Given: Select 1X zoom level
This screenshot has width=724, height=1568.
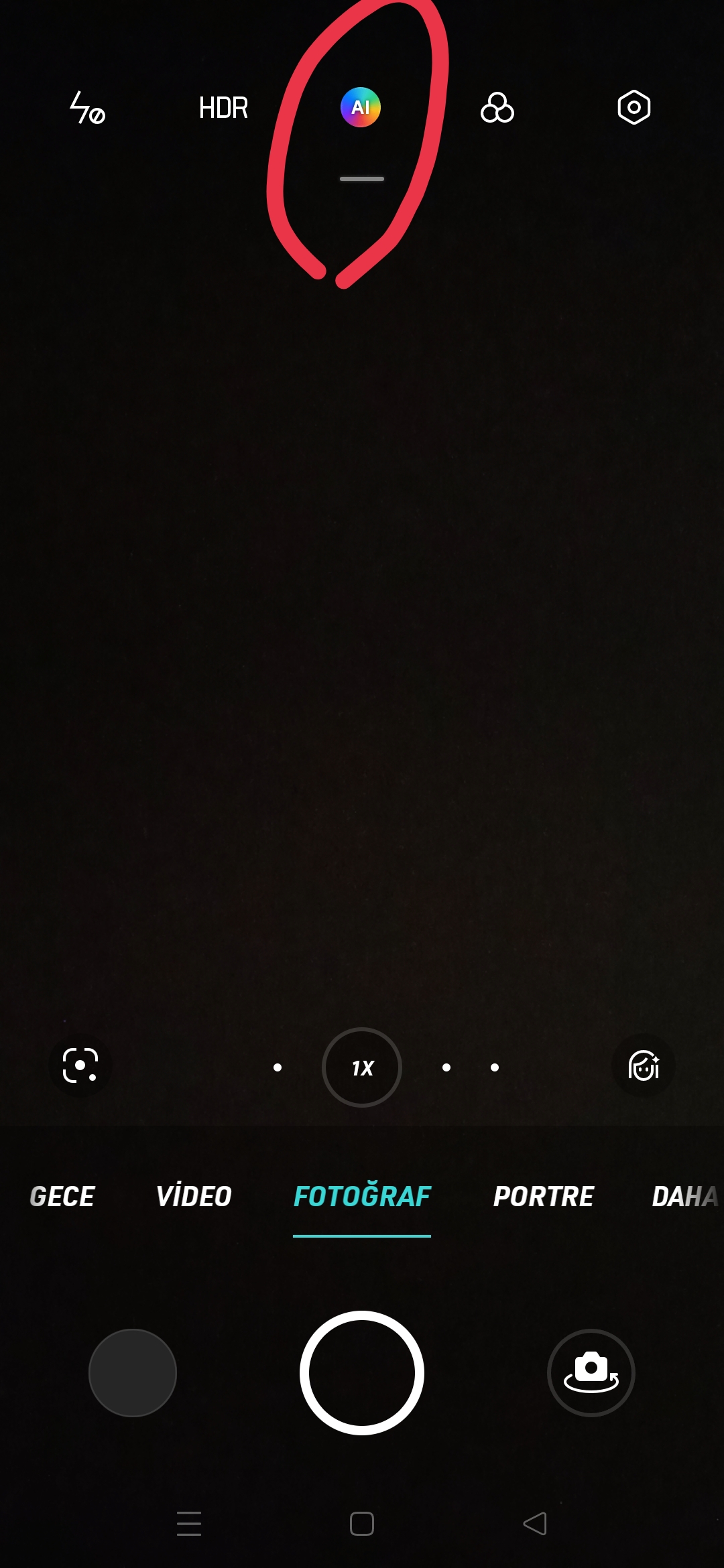Looking at the screenshot, I should point(362,1067).
